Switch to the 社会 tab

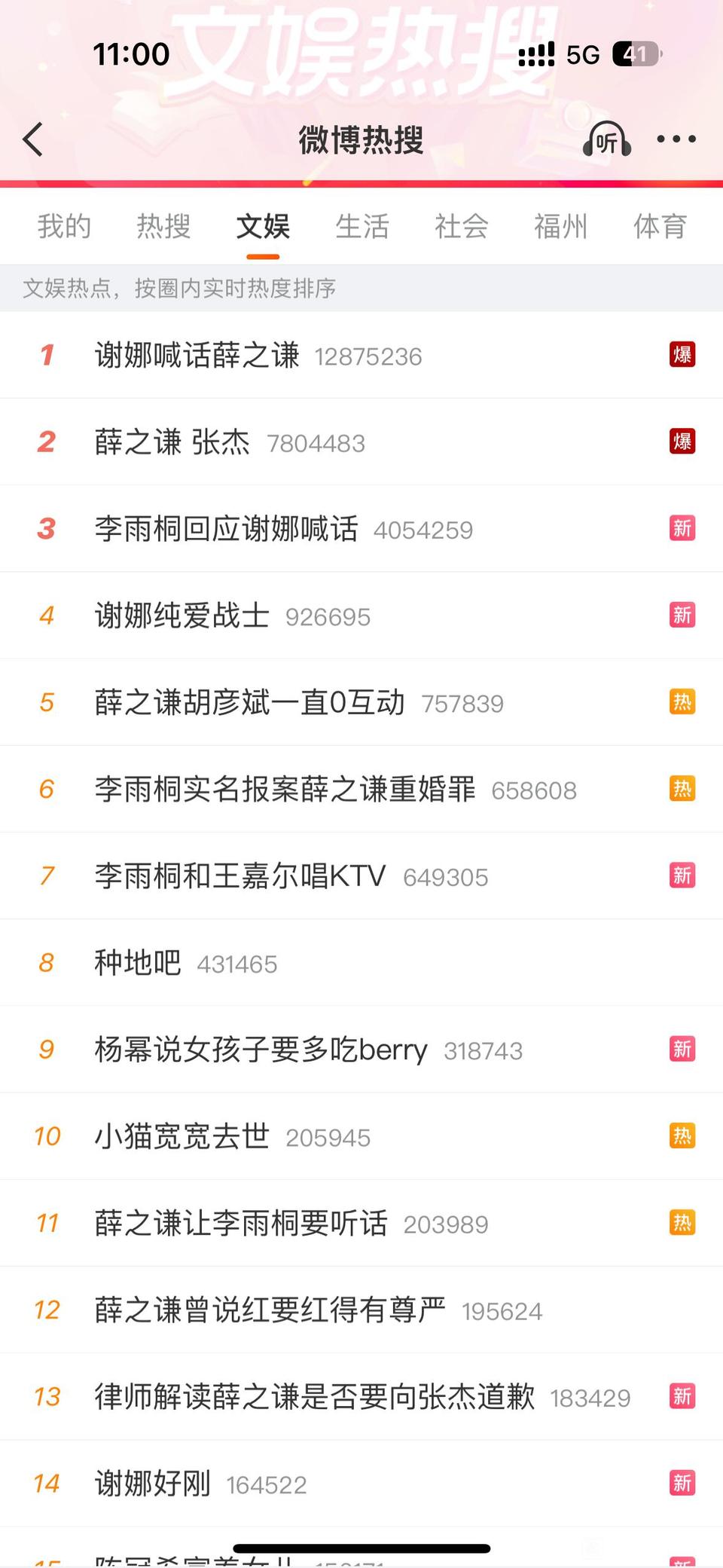[x=462, y=226]
